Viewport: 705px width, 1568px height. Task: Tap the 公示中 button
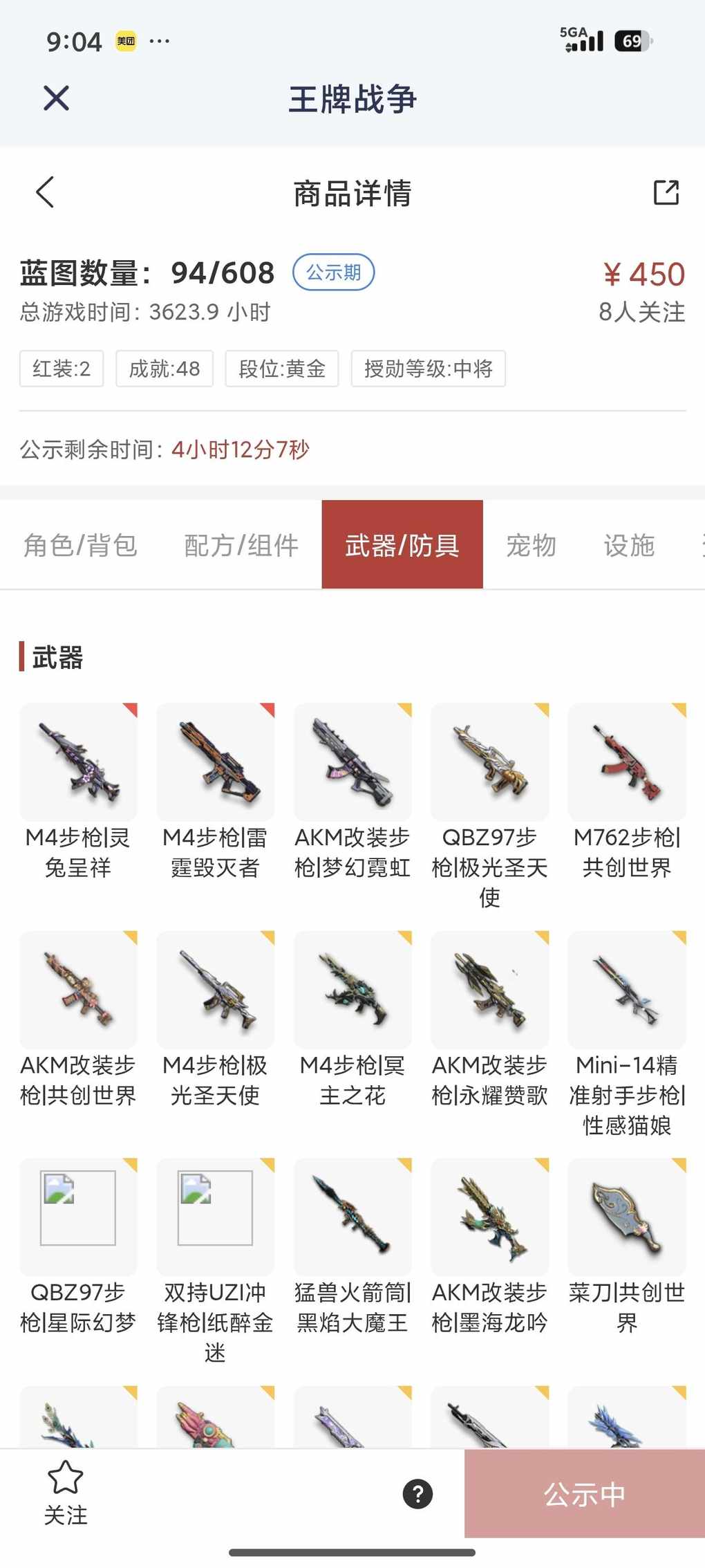click(x=585, y=1494)
